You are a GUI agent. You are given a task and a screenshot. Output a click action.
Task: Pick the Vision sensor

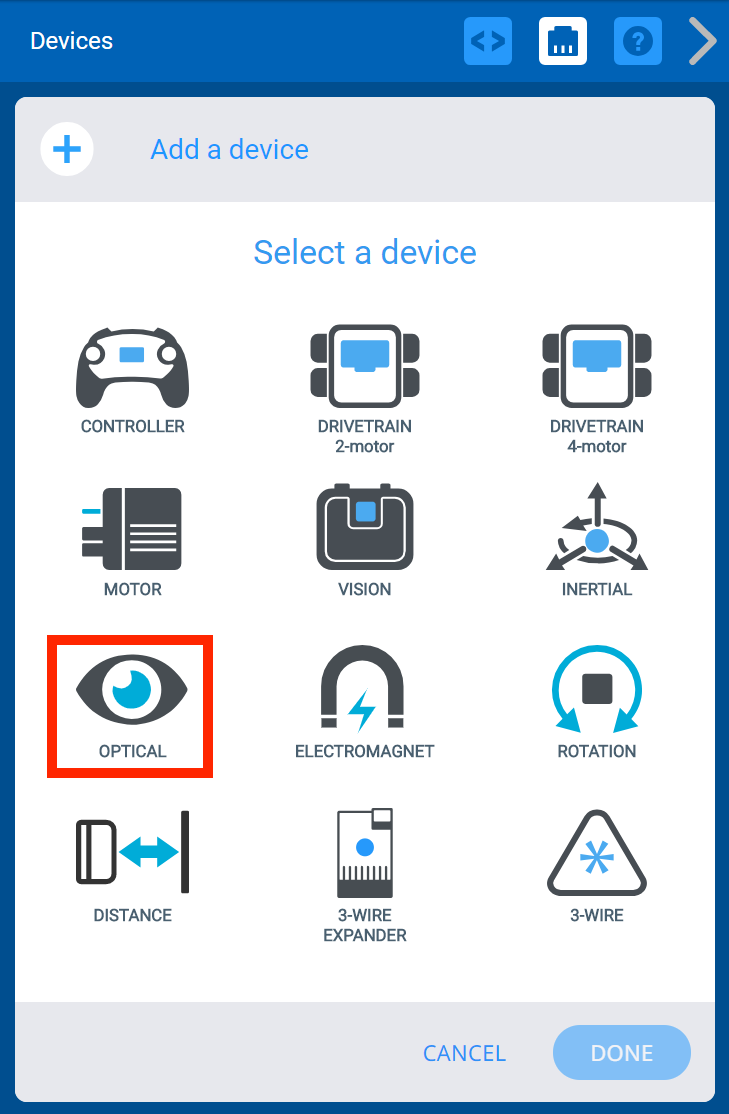[x=364, y=541]
